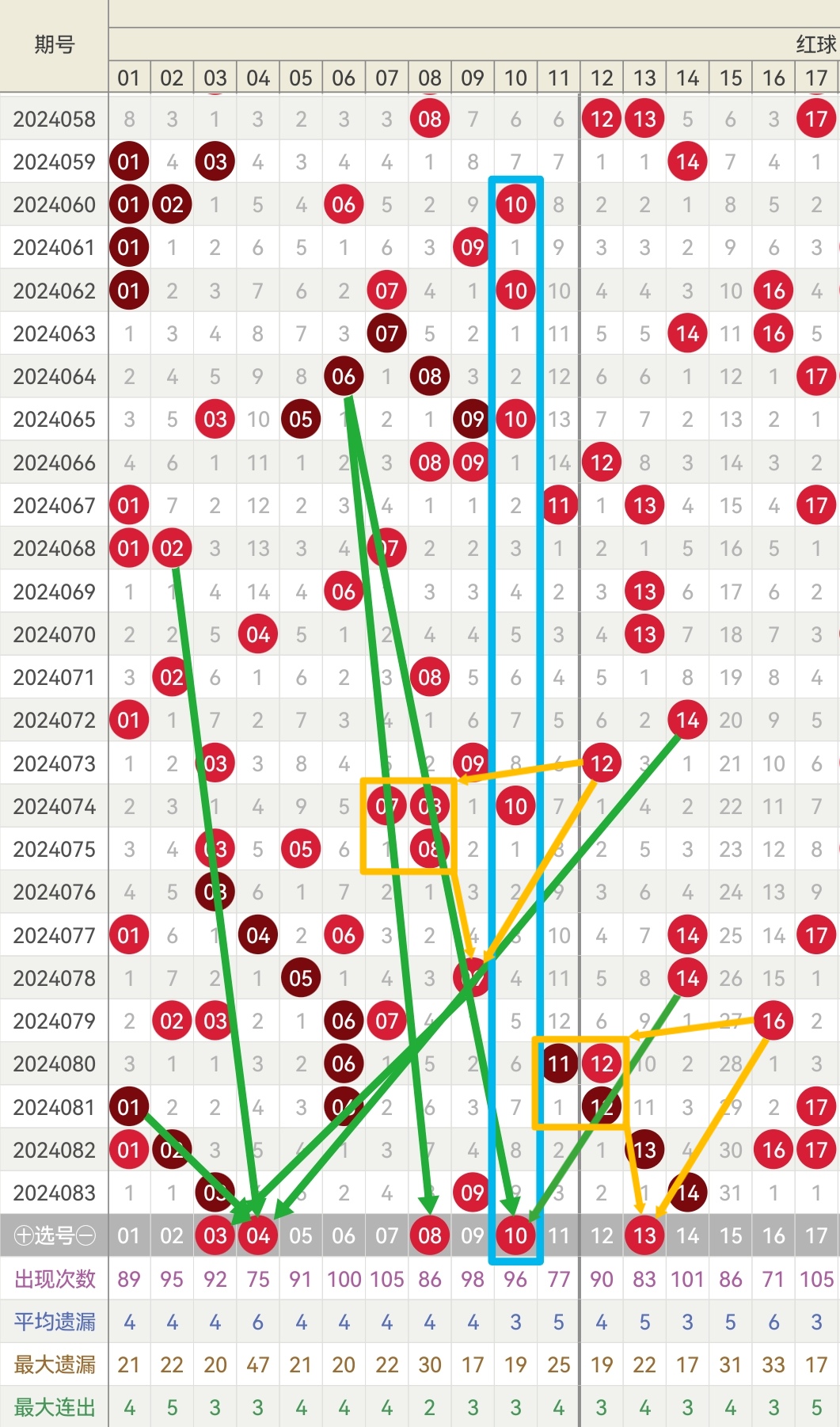Select number 02 in the 选号 row
840x1427 pixels.
tap(172, 1235)
